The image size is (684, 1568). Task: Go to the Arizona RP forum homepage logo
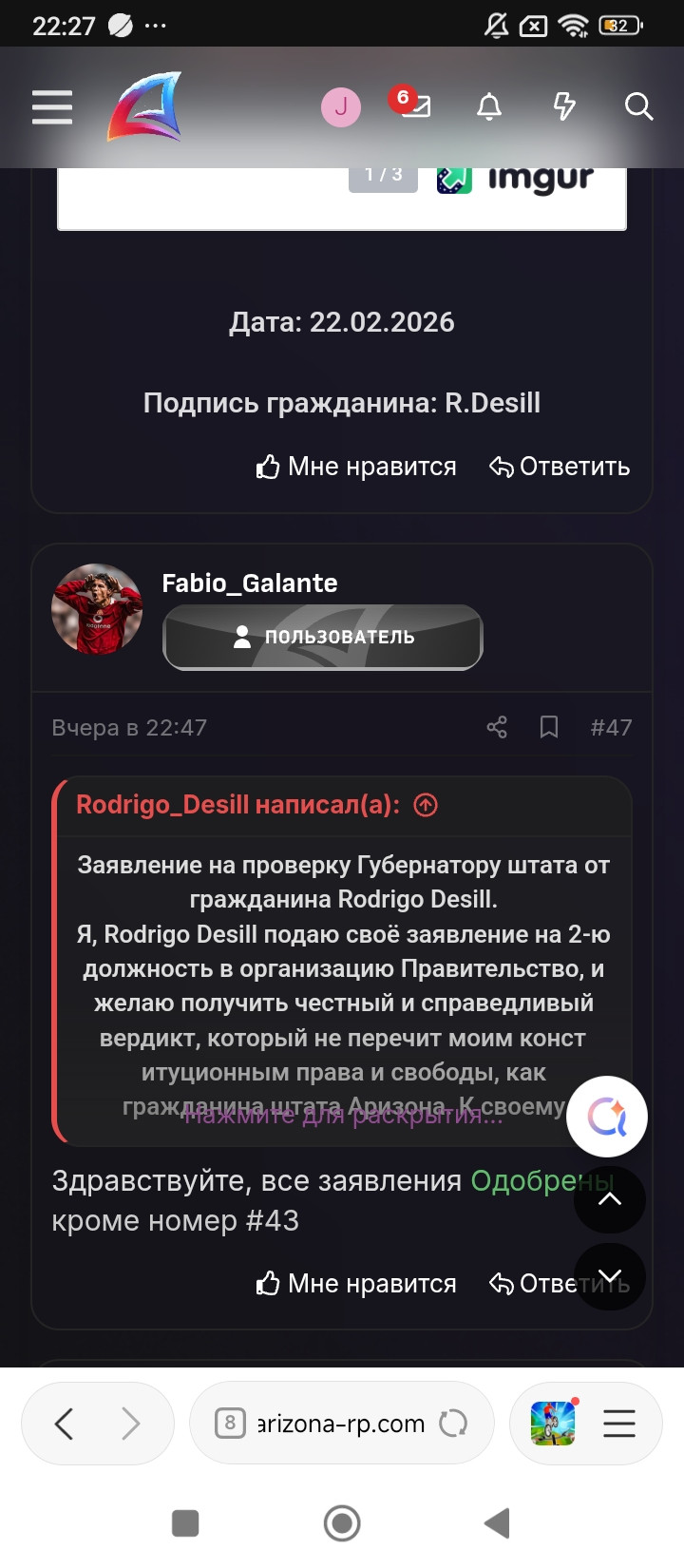[145, 107]
